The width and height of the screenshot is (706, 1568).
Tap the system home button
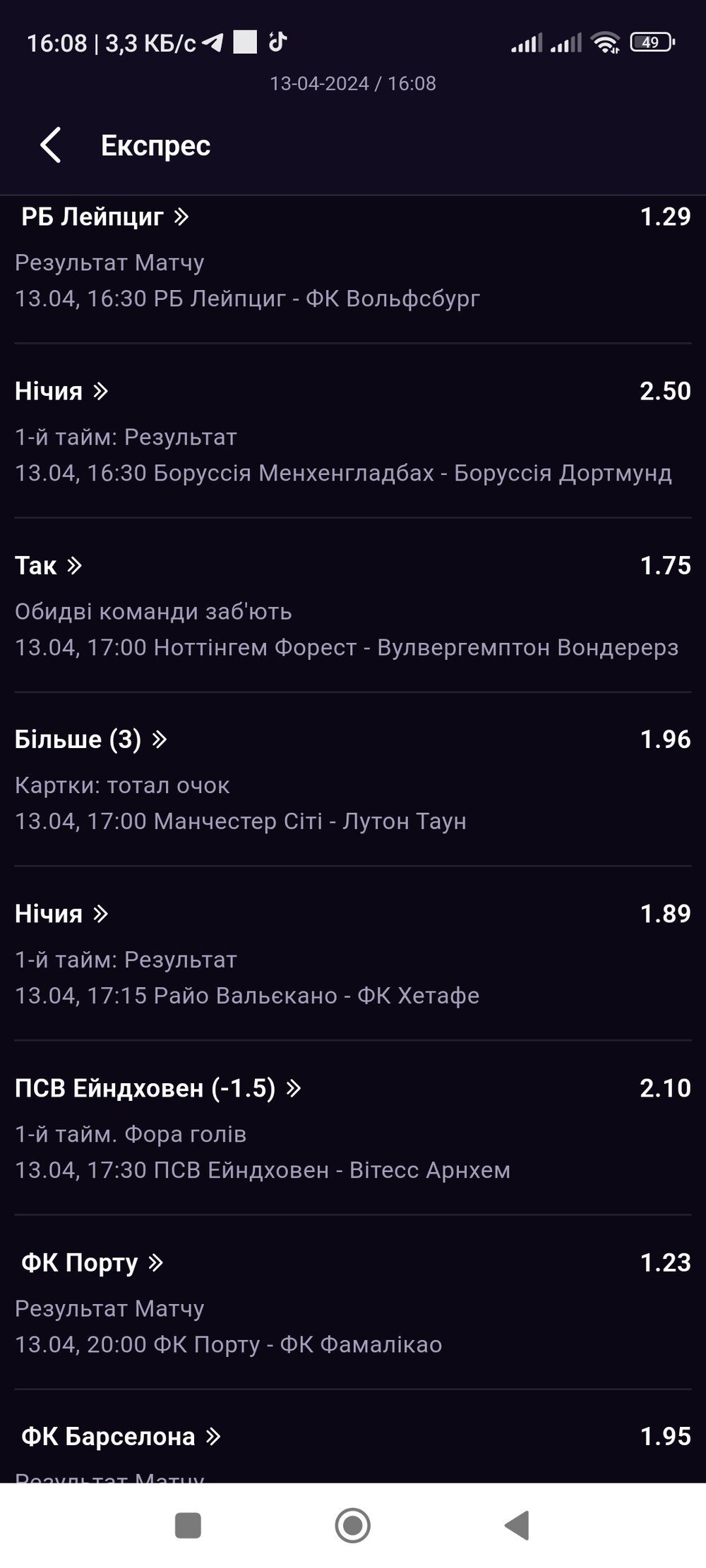[352, 1526]
